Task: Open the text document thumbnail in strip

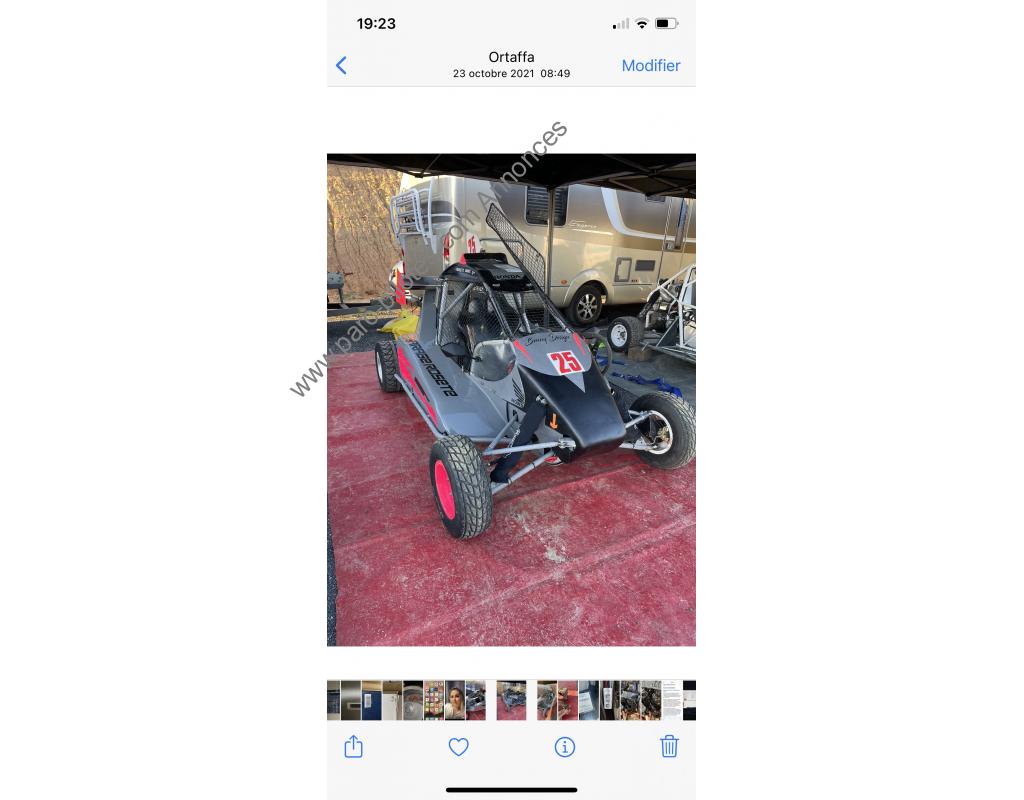Action: (671, 700)
